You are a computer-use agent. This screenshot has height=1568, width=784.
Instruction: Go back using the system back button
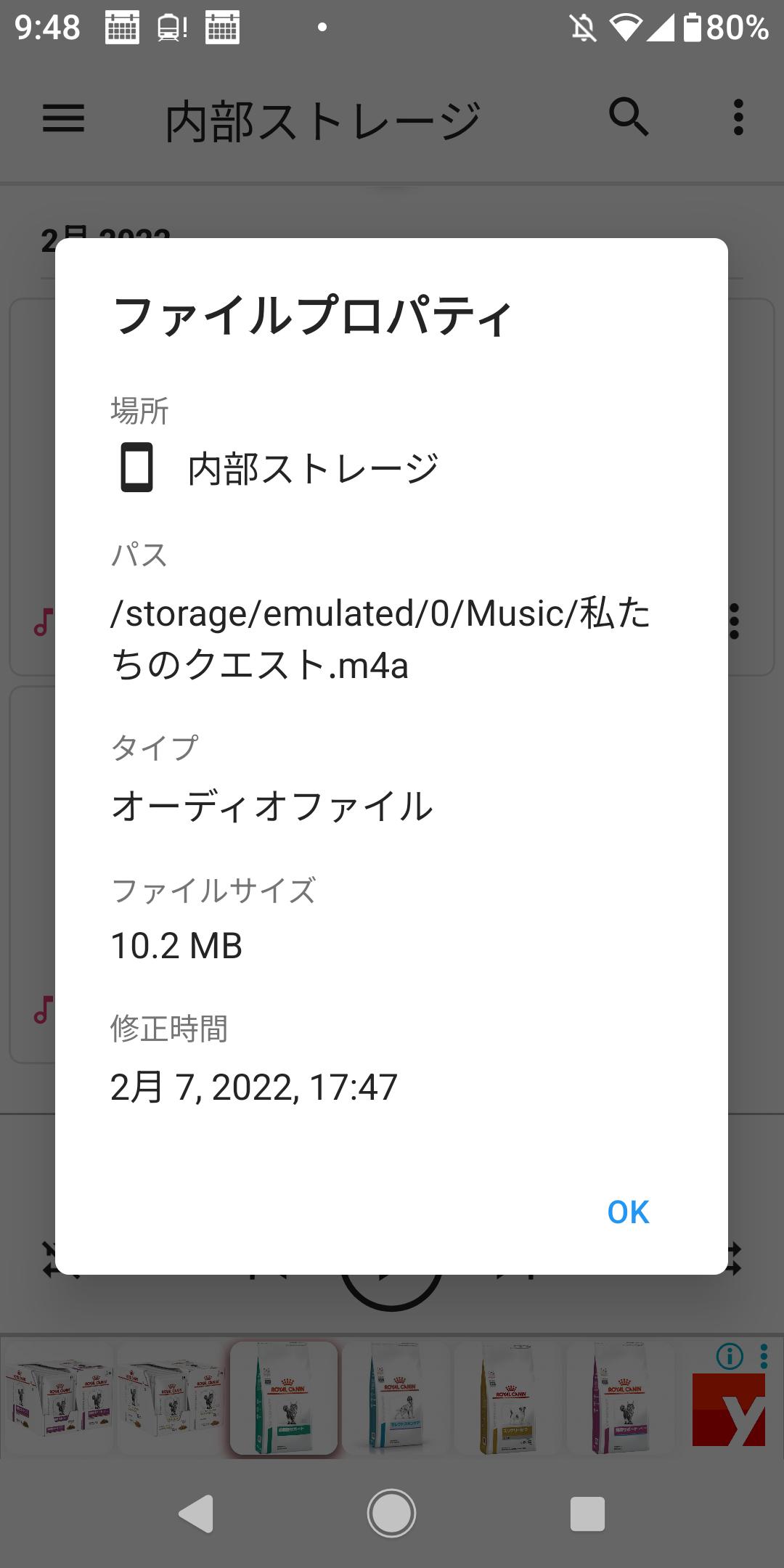(196, 1514)
